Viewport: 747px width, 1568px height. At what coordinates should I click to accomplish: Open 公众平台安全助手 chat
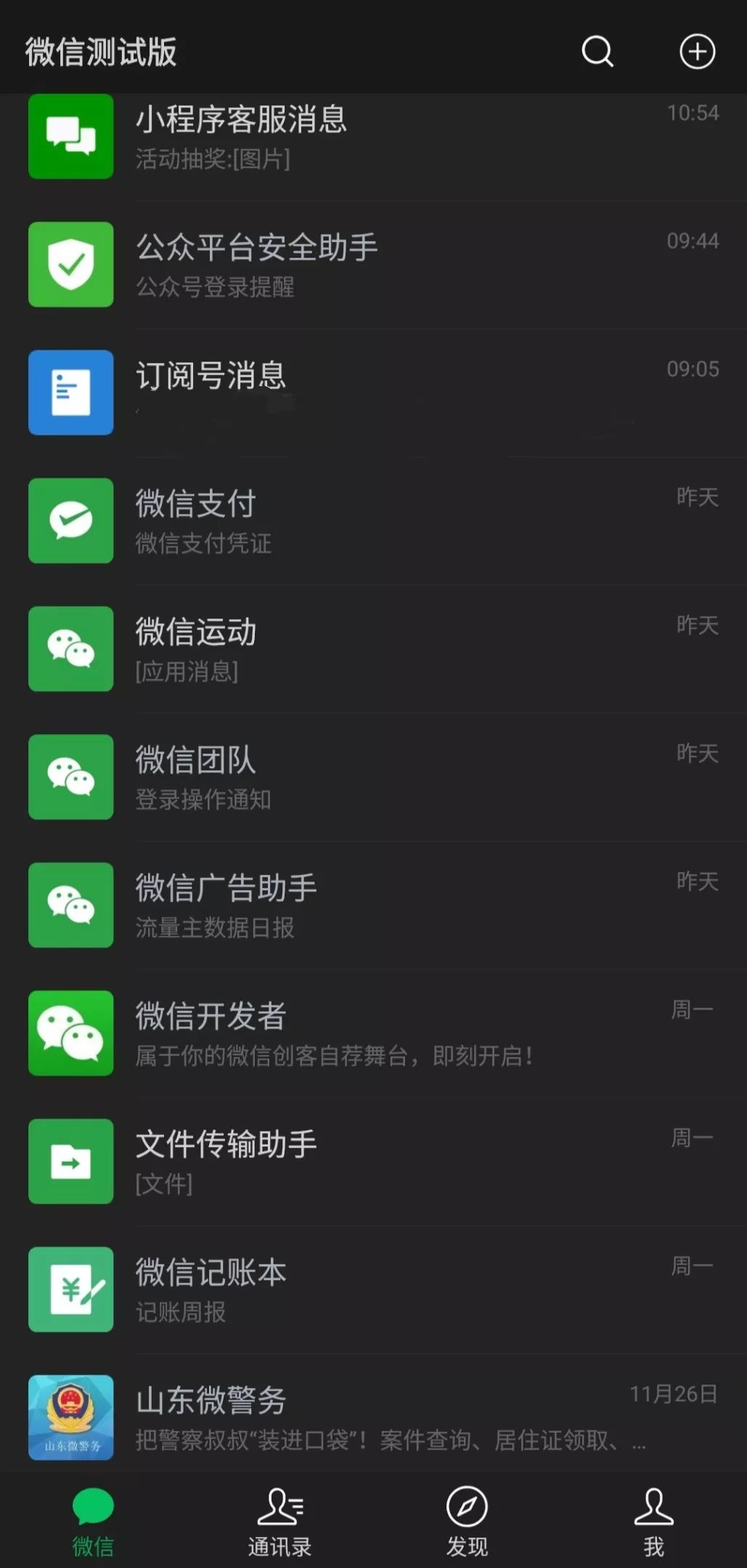[373, 265]
